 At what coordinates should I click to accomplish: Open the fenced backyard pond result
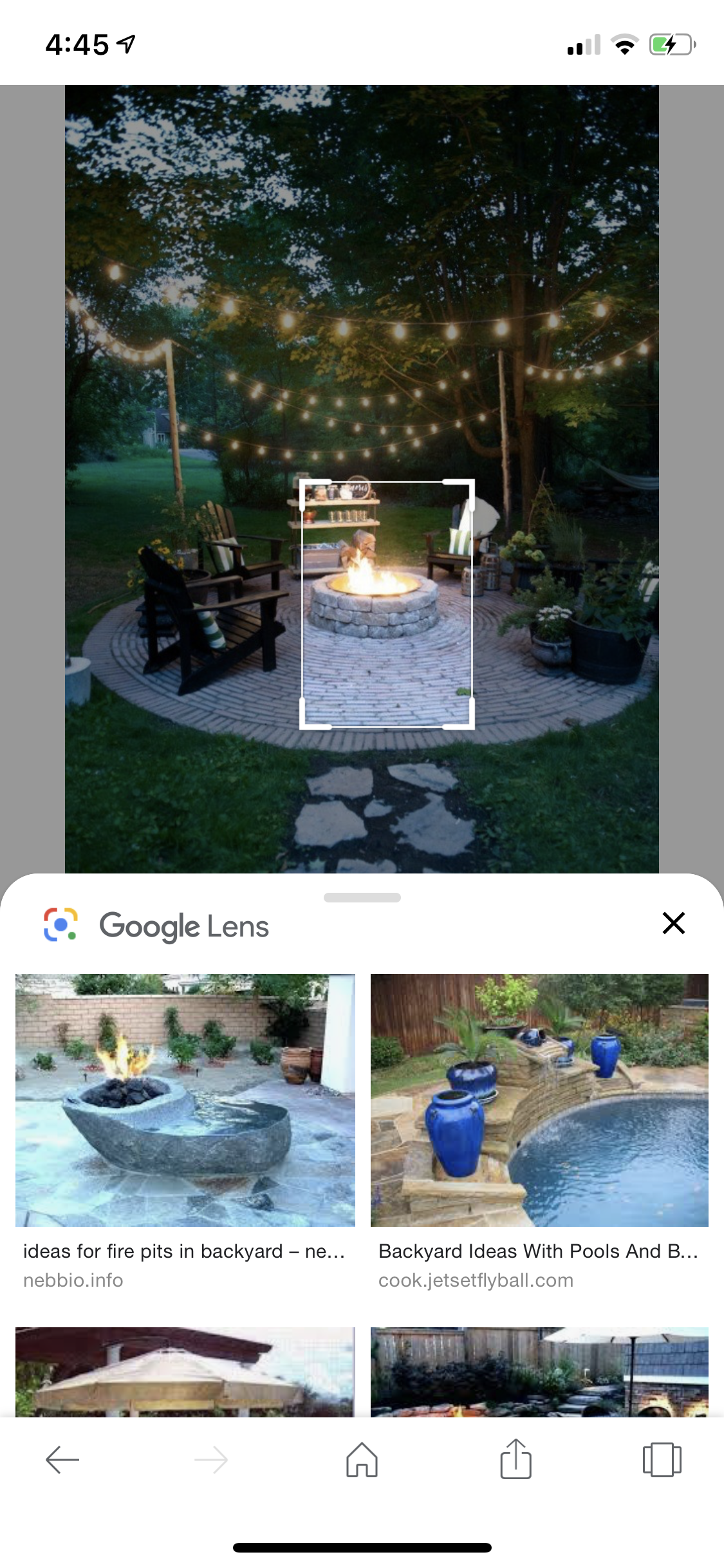pos(539,1372)
